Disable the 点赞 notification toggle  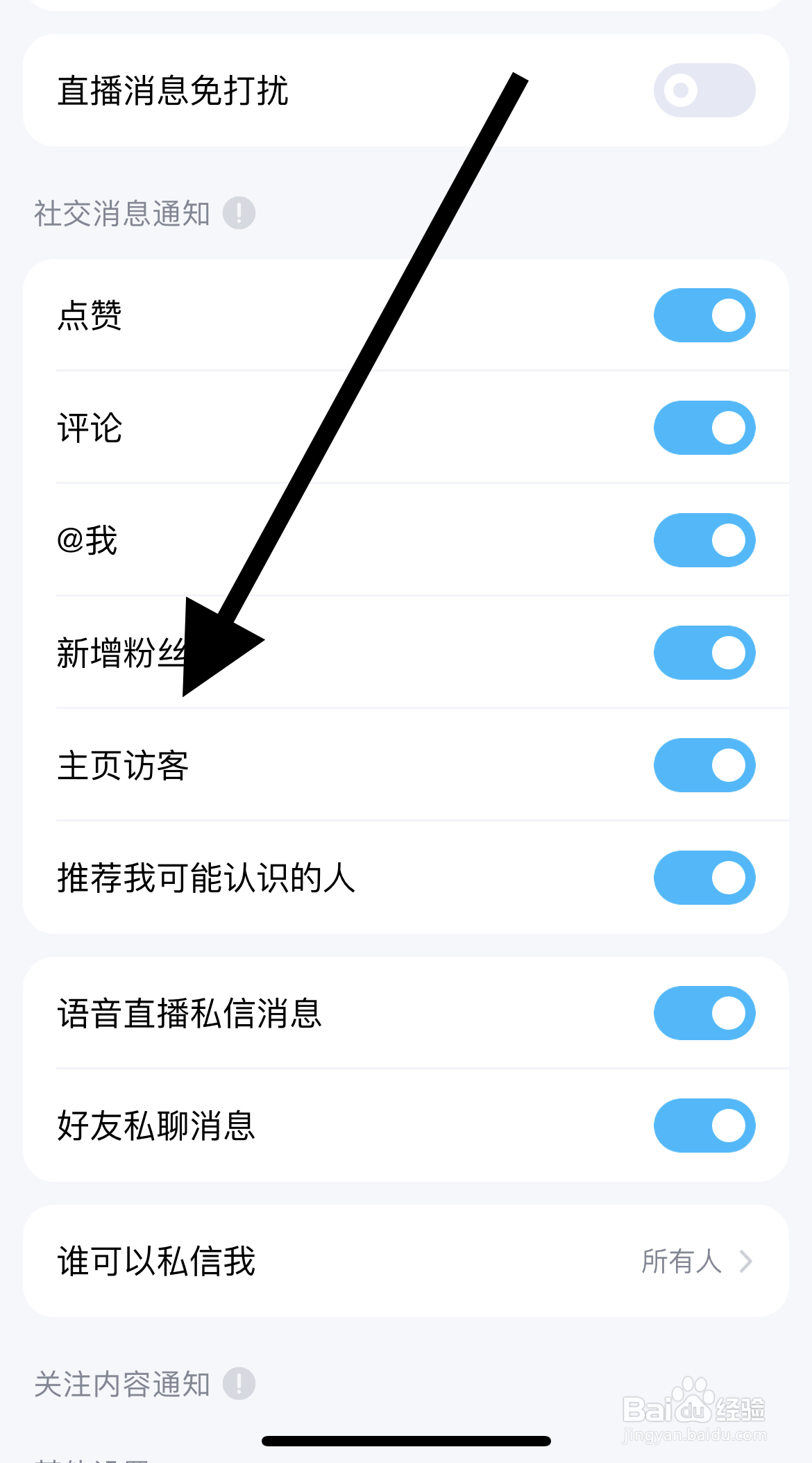pyautogui.click(x=704, y=315)
